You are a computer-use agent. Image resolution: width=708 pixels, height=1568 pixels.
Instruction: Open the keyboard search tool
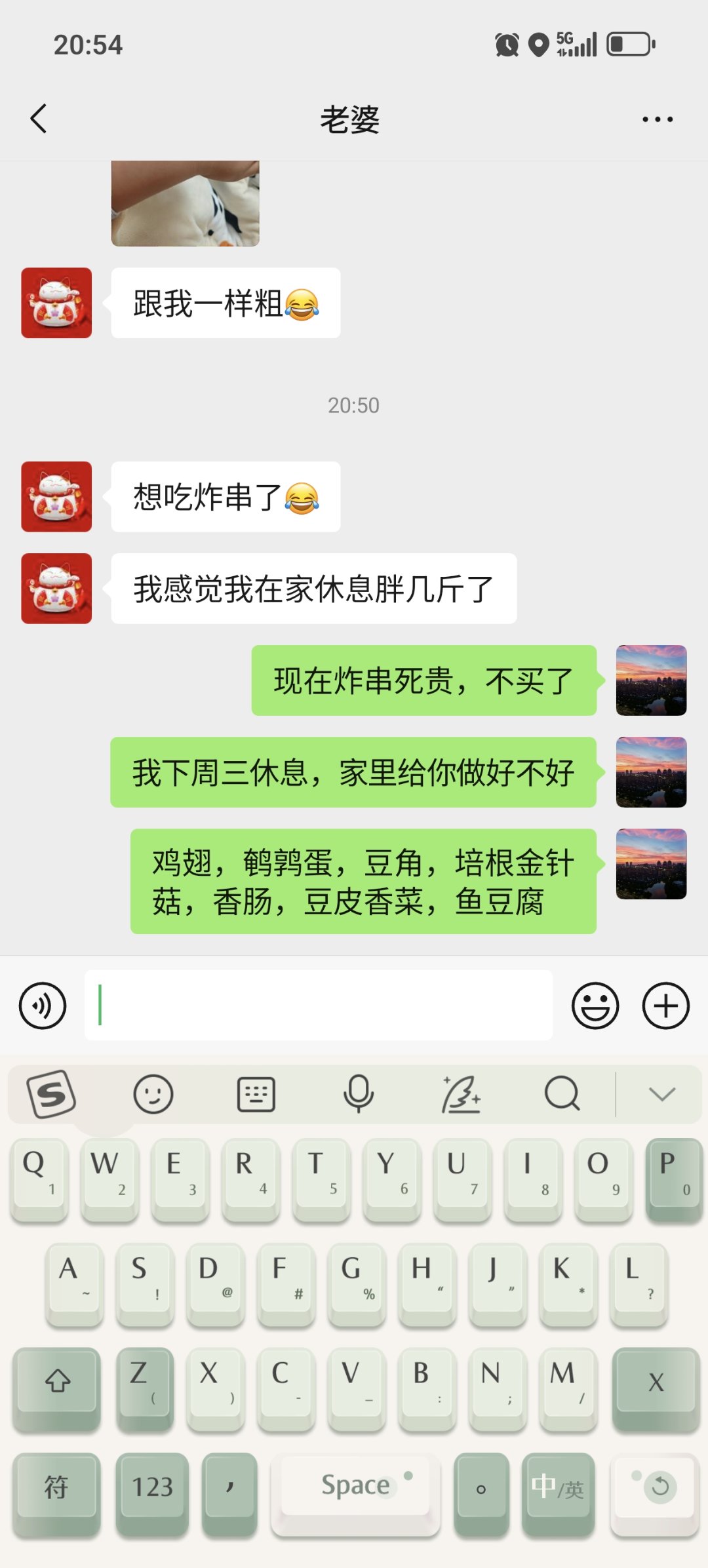(x=562, y=1093)
